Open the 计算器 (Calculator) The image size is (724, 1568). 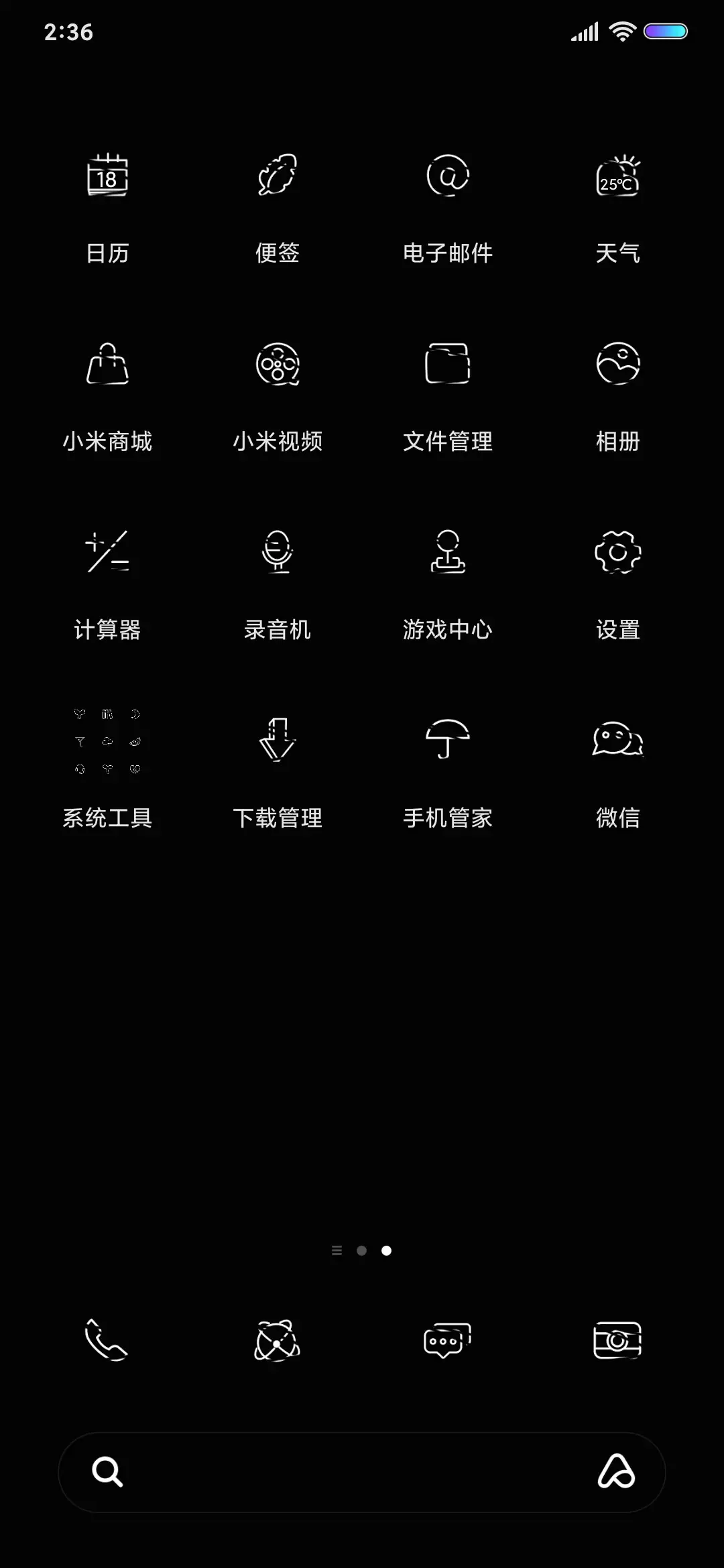[107, 553]
